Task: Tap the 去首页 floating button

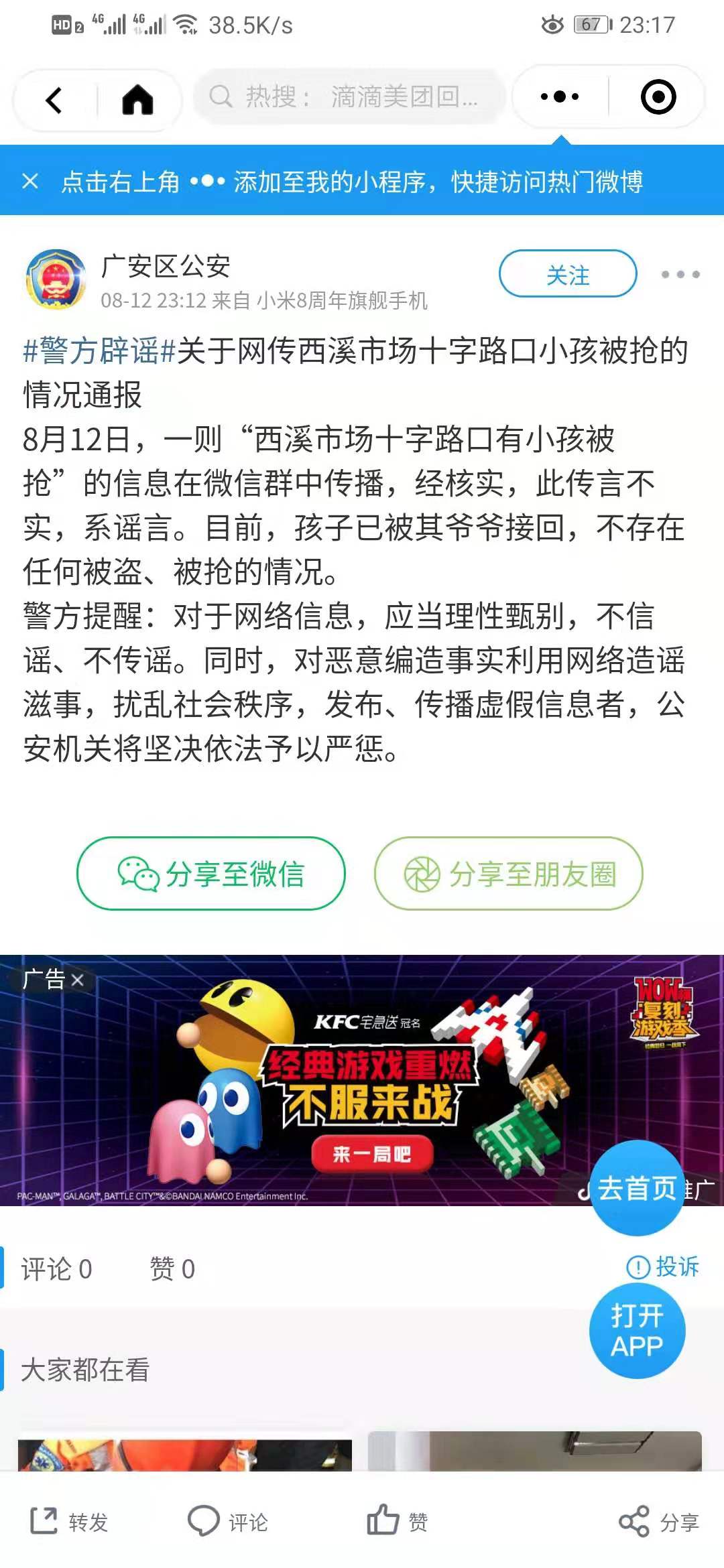Action: pos(636,1188)
